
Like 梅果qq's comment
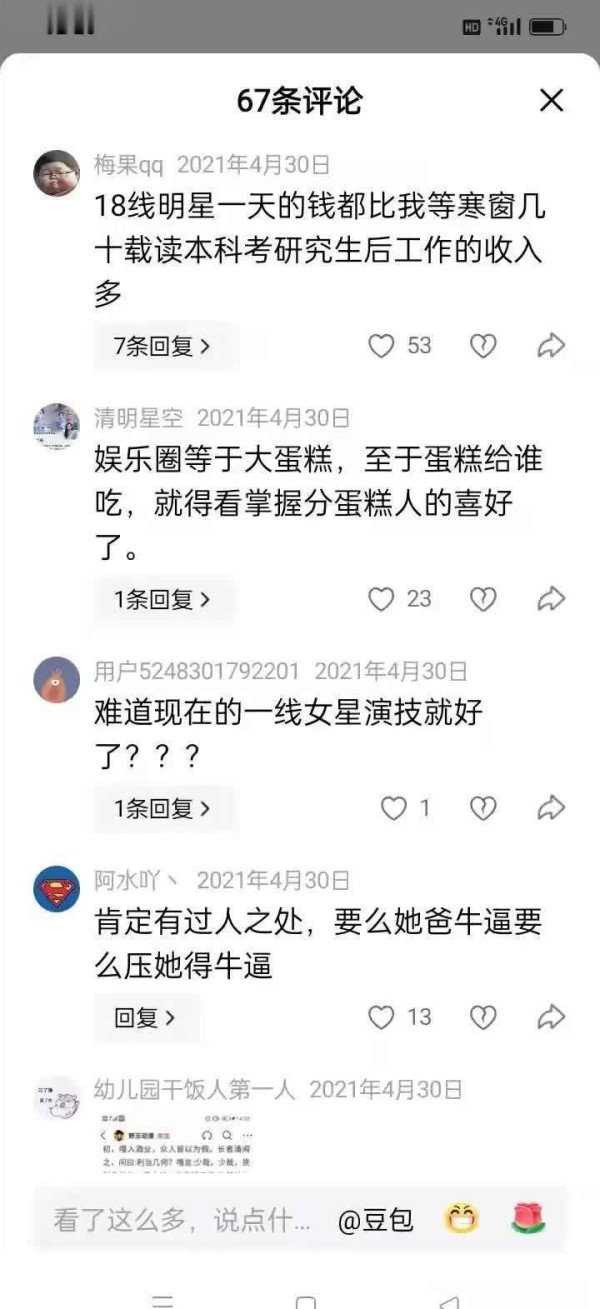[382, 346]
